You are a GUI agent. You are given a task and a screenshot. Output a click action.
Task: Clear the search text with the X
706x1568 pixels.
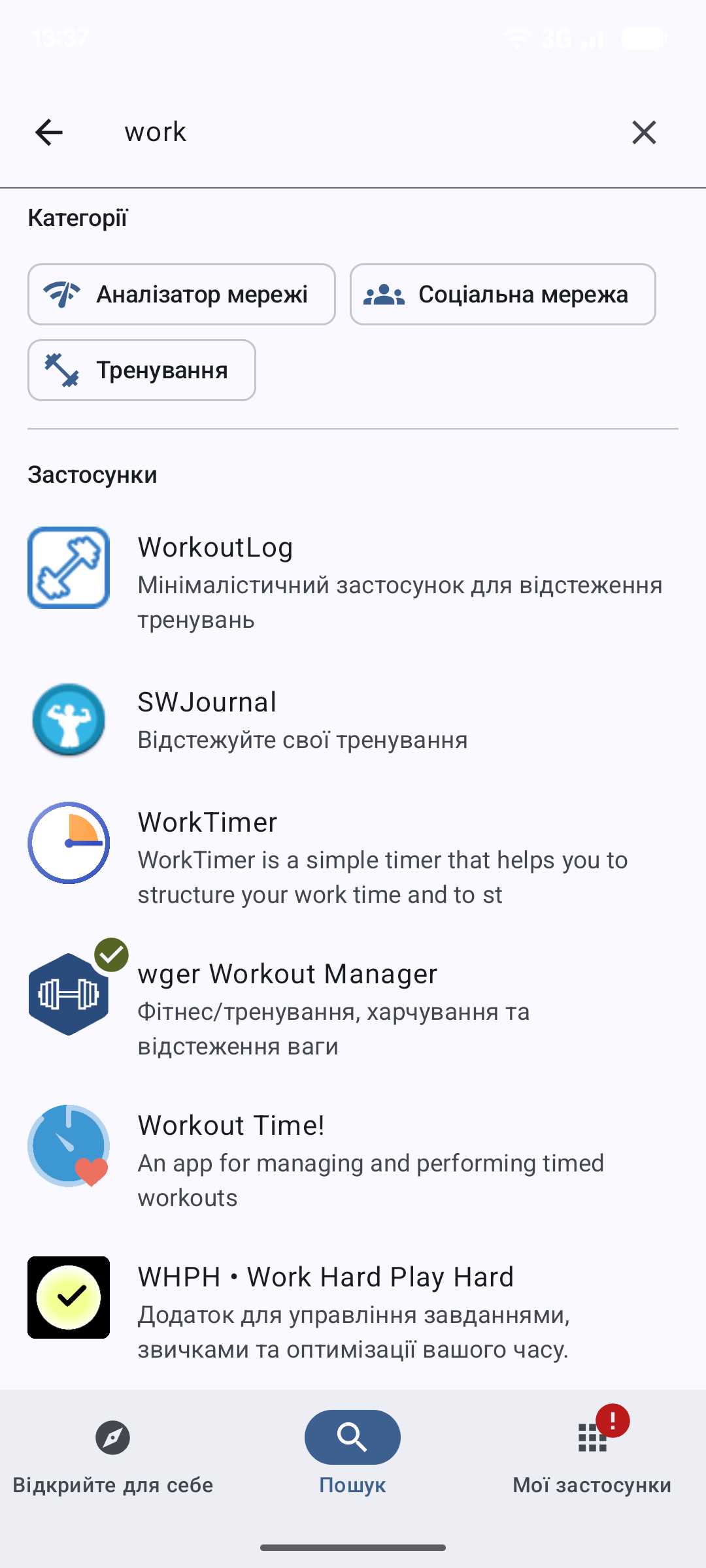click(644, 133)
